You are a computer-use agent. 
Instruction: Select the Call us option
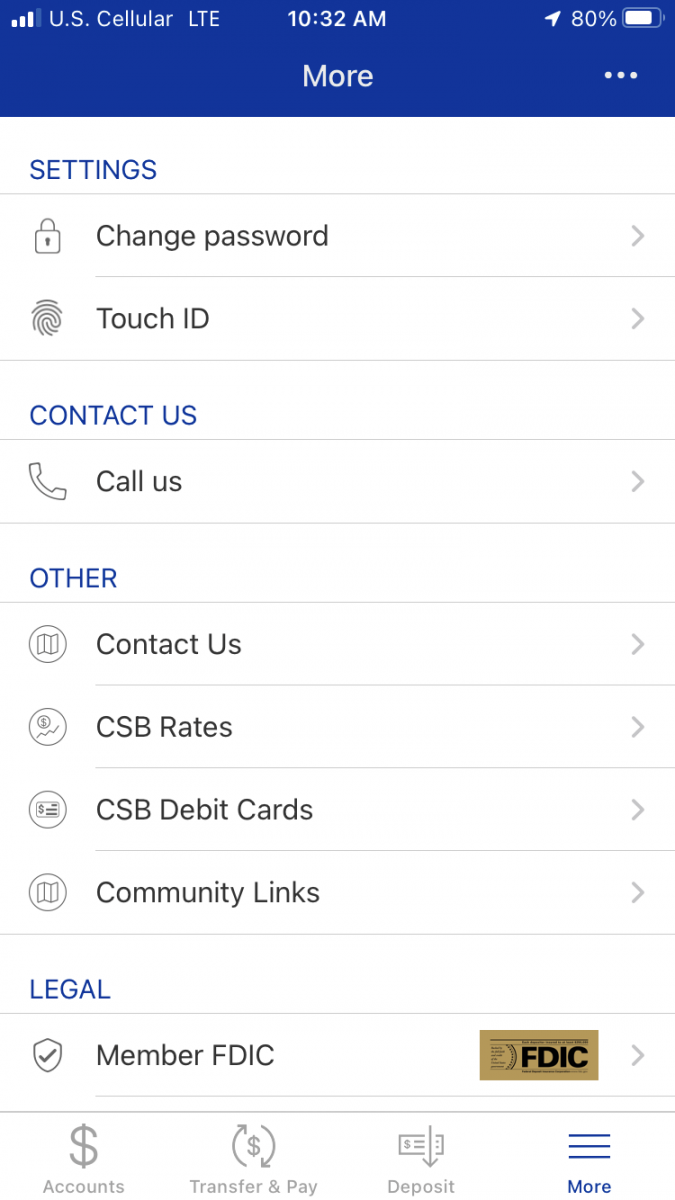point(337,482)
